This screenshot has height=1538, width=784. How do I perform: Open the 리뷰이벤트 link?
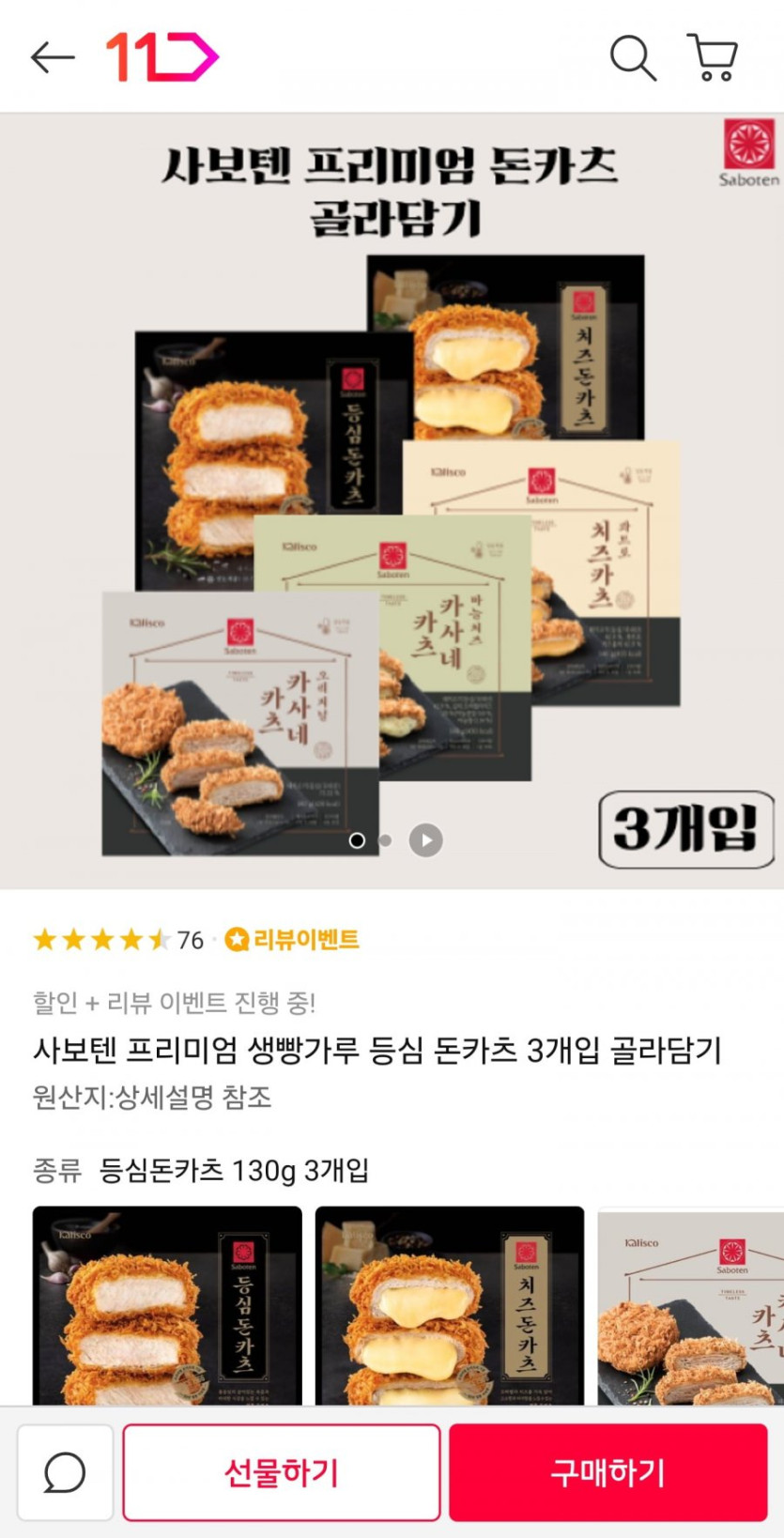(x=292, y=939)
